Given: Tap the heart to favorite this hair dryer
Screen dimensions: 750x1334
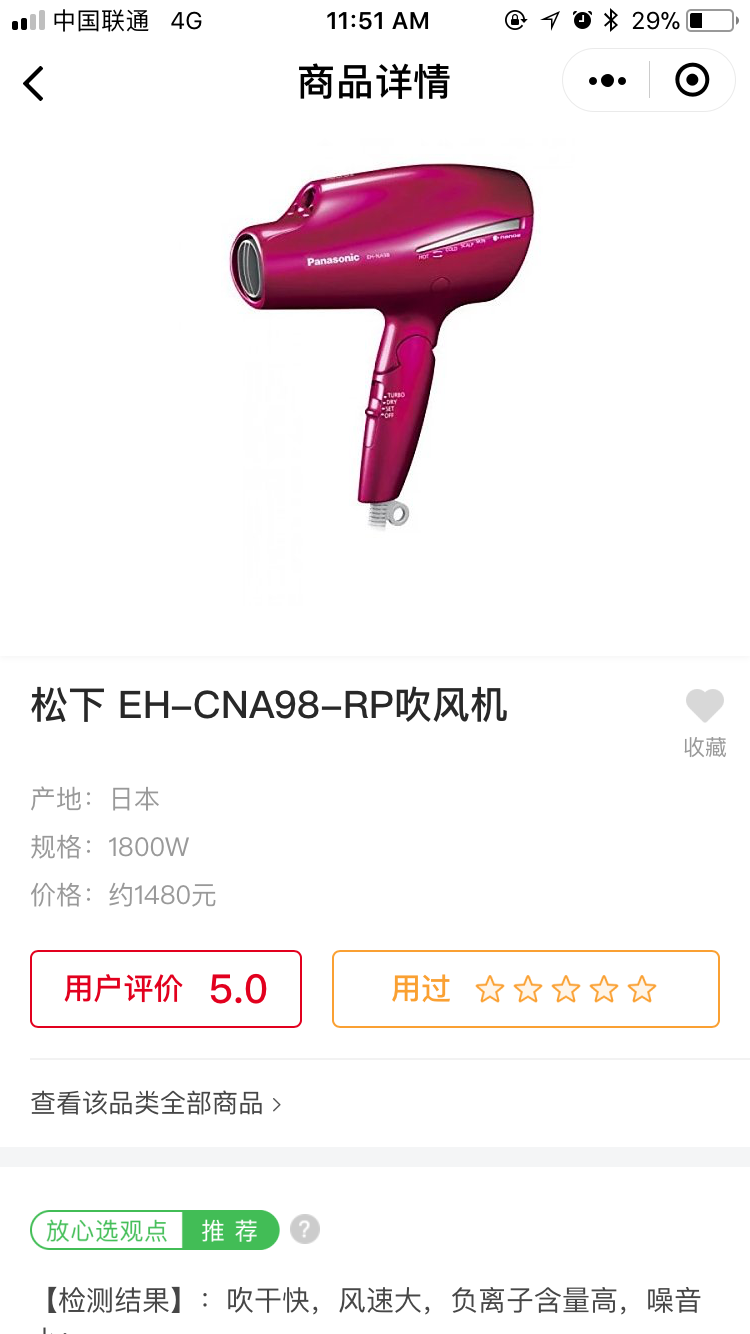Looking at the screenshot, I should tap(704, 707).
